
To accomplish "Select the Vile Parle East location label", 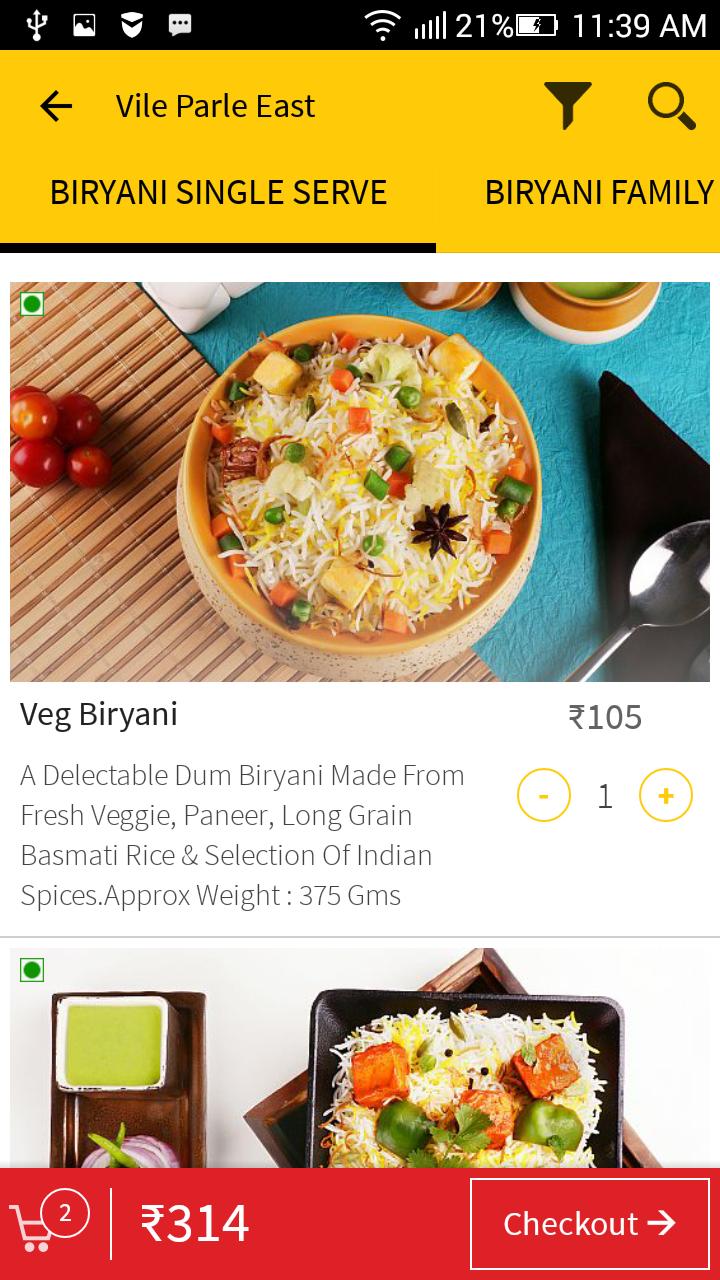I will coord(216,104).
